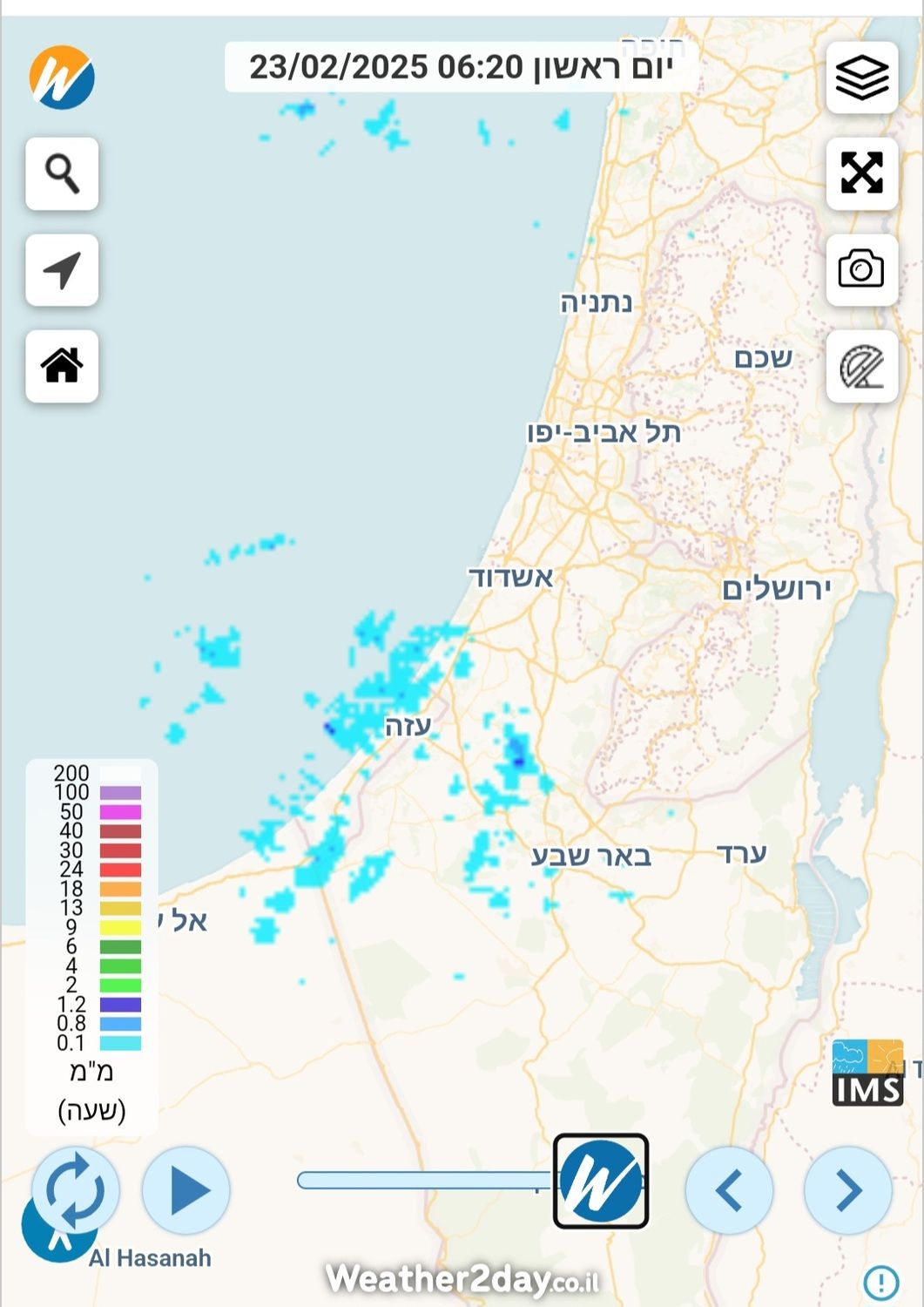924x1307 pixels.
Task: Return to the home map view
Action: pyautogui.click(x=62, y=366)
